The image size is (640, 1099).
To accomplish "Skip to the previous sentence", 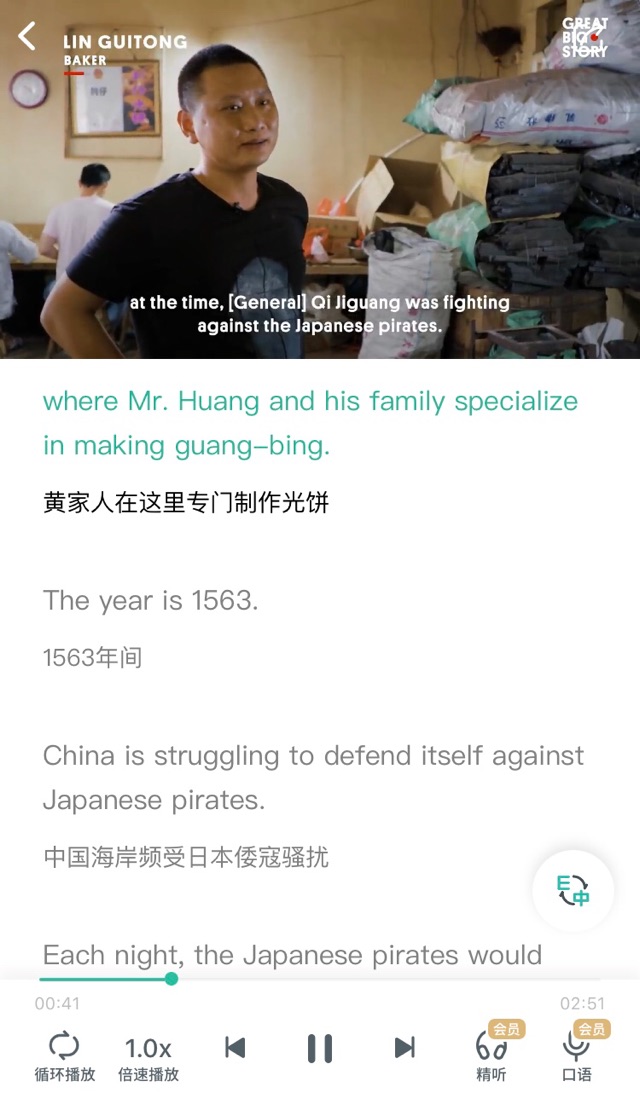I will [x=235, y=1047].
